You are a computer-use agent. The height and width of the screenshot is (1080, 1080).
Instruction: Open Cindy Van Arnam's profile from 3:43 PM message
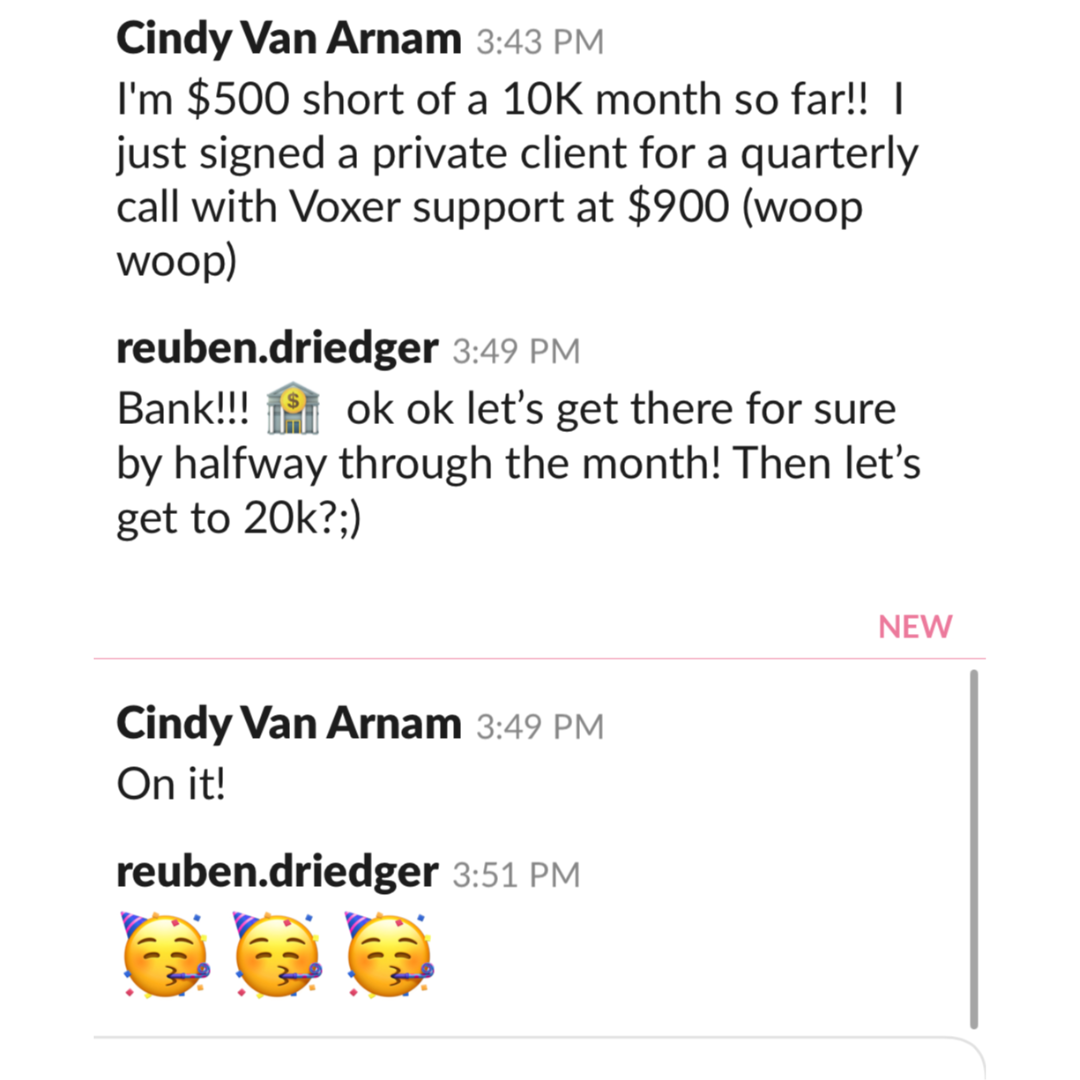coord(289,41)
